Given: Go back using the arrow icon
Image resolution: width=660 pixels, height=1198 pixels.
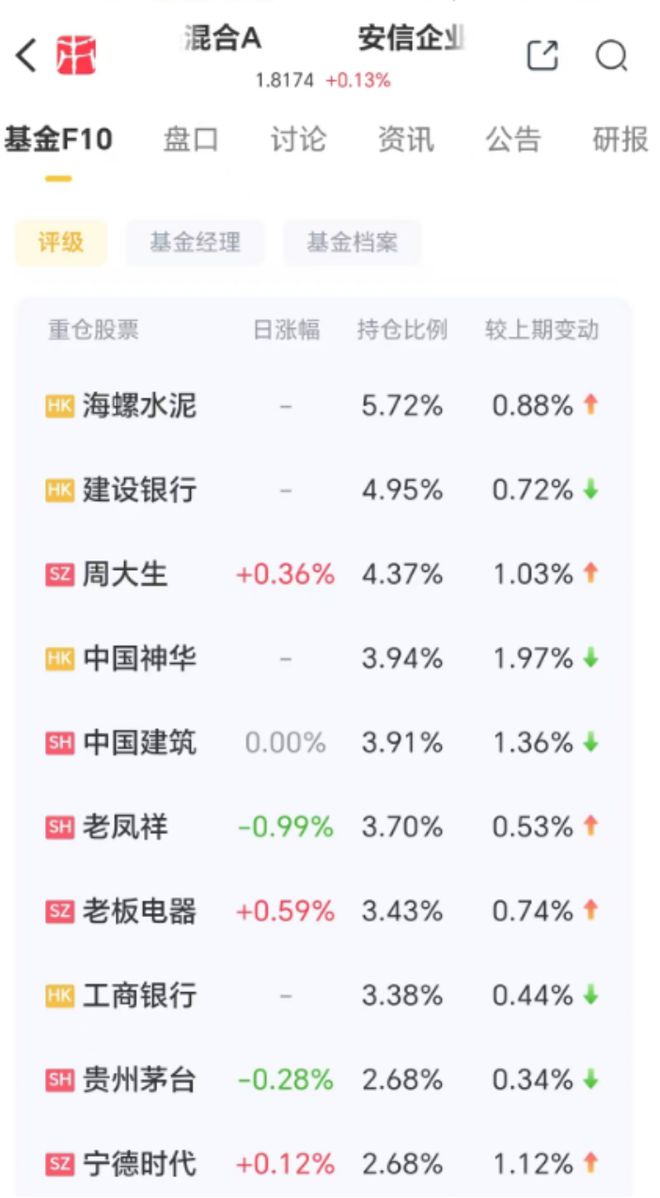Looking at the screenshot, I should [x=26, y=56].
